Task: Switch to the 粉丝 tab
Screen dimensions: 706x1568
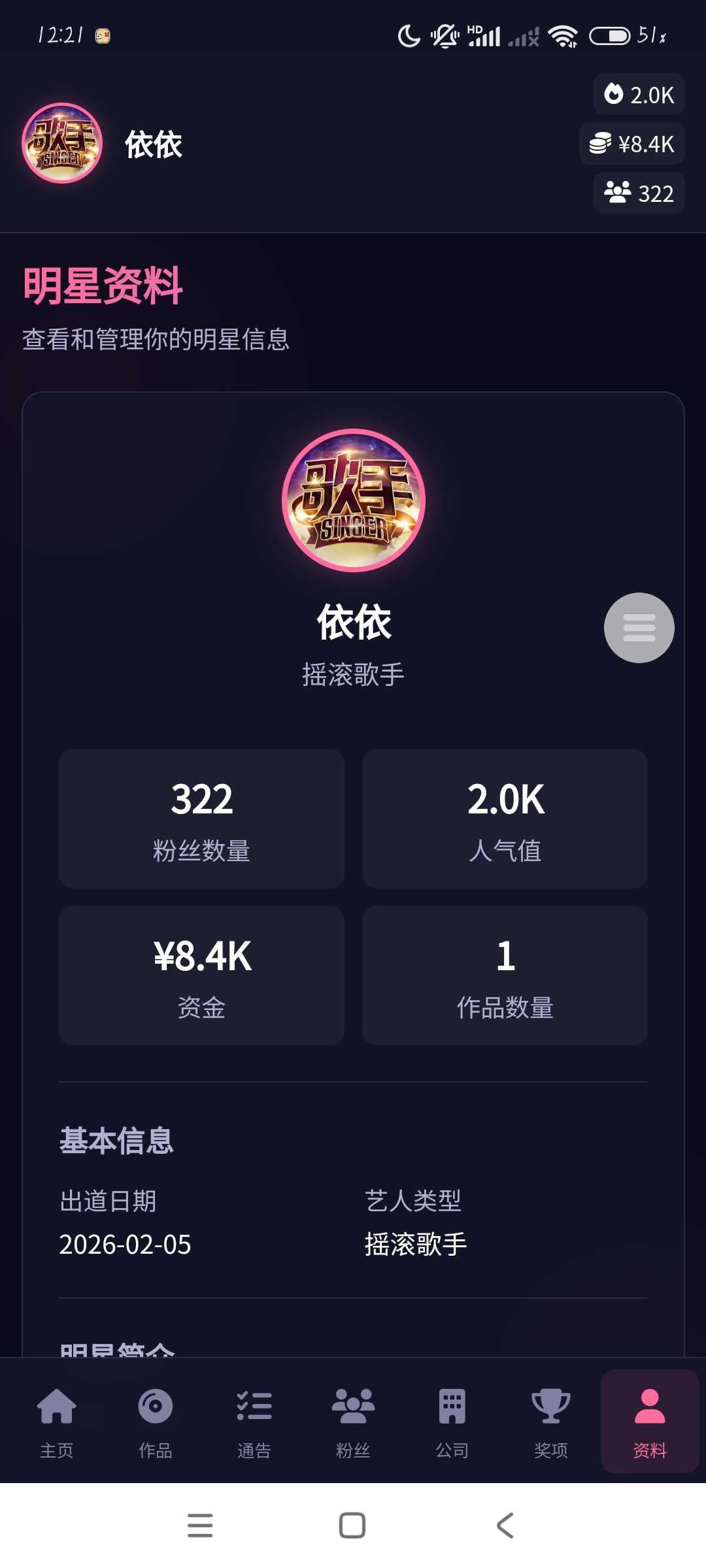Action: point(353,1422)
